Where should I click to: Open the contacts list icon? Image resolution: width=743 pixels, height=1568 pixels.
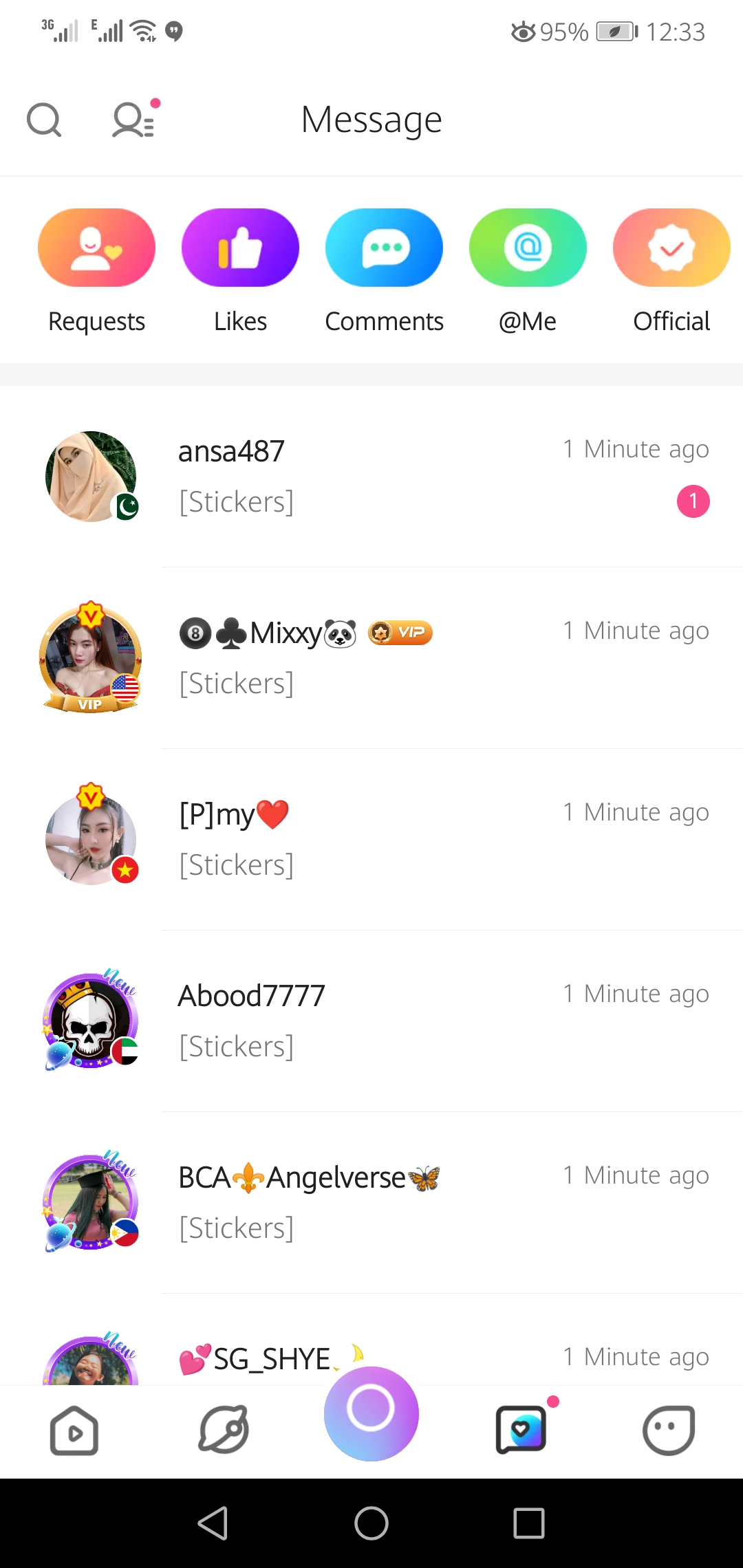pyautogui.click(x=133, y=120)
